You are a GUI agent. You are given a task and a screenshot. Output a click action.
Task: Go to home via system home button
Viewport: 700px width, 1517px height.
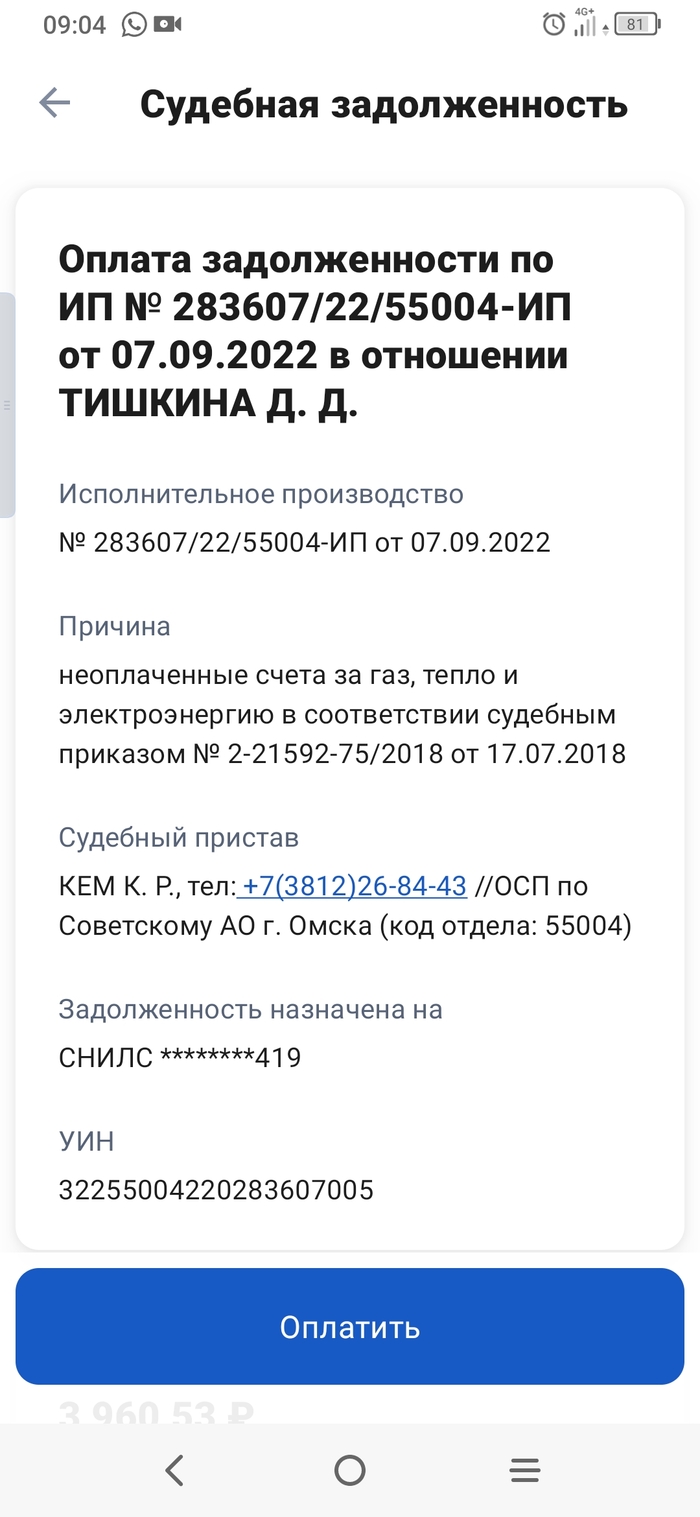[x=349, y=1470]
